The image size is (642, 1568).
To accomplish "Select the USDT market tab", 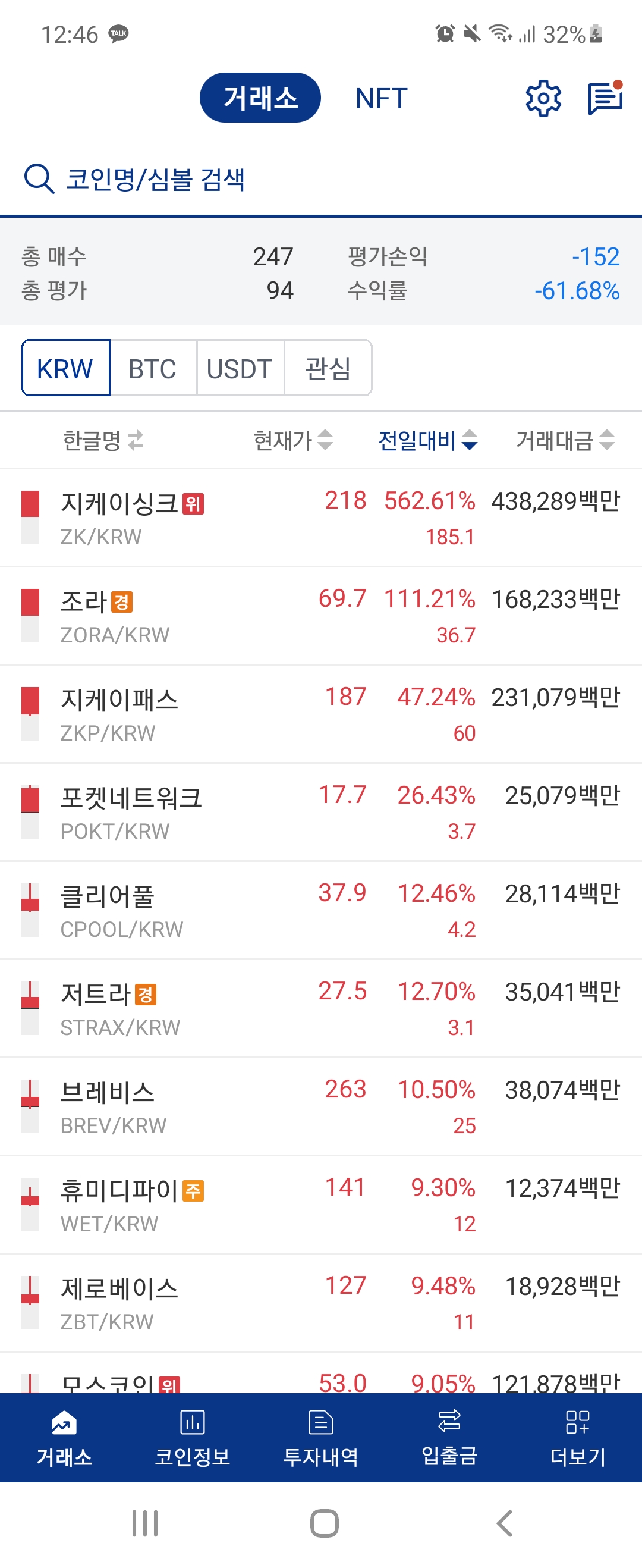I will click(x=239, y=368).
